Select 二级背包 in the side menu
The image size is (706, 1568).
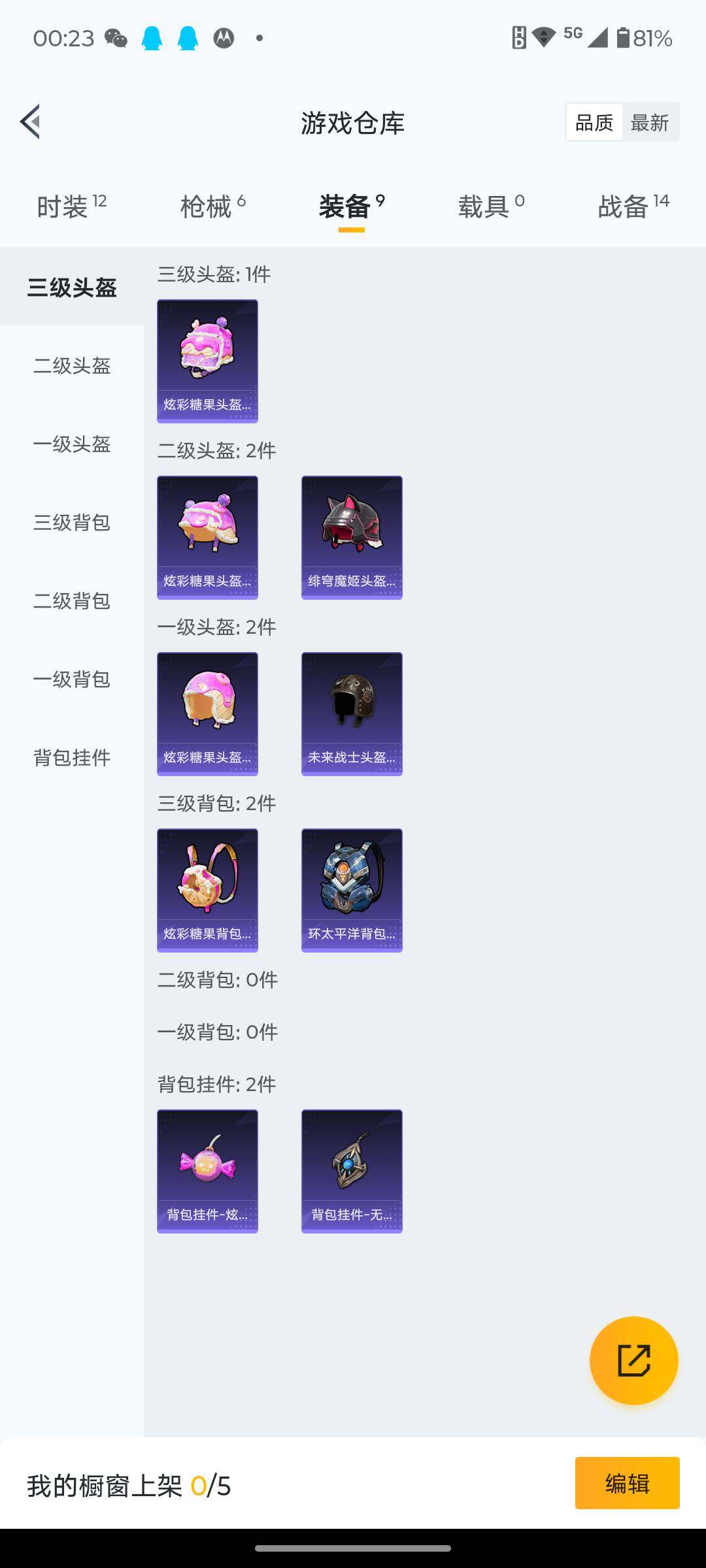pos(72,600)
